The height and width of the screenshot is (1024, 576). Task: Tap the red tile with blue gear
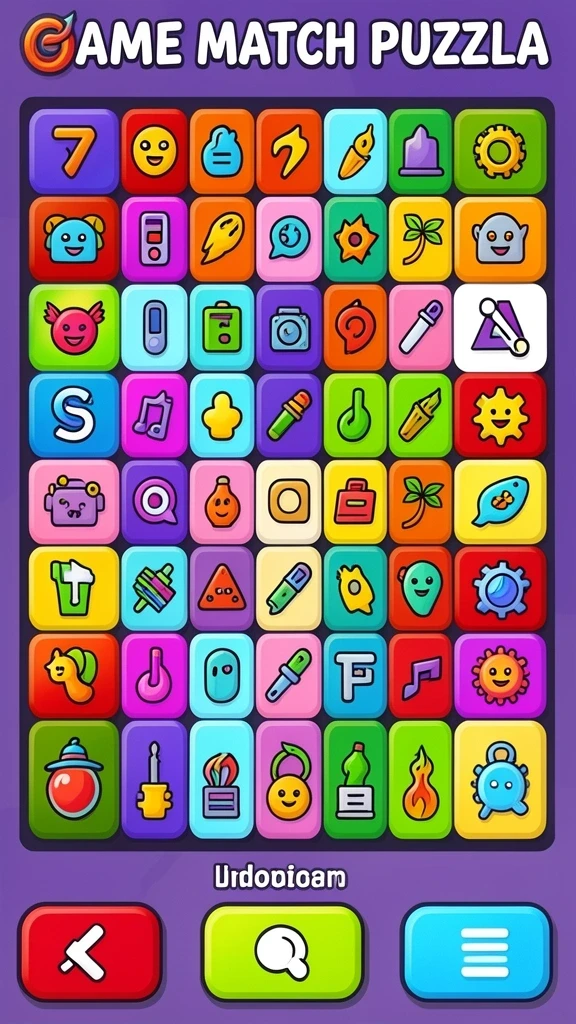coord(500,588)
